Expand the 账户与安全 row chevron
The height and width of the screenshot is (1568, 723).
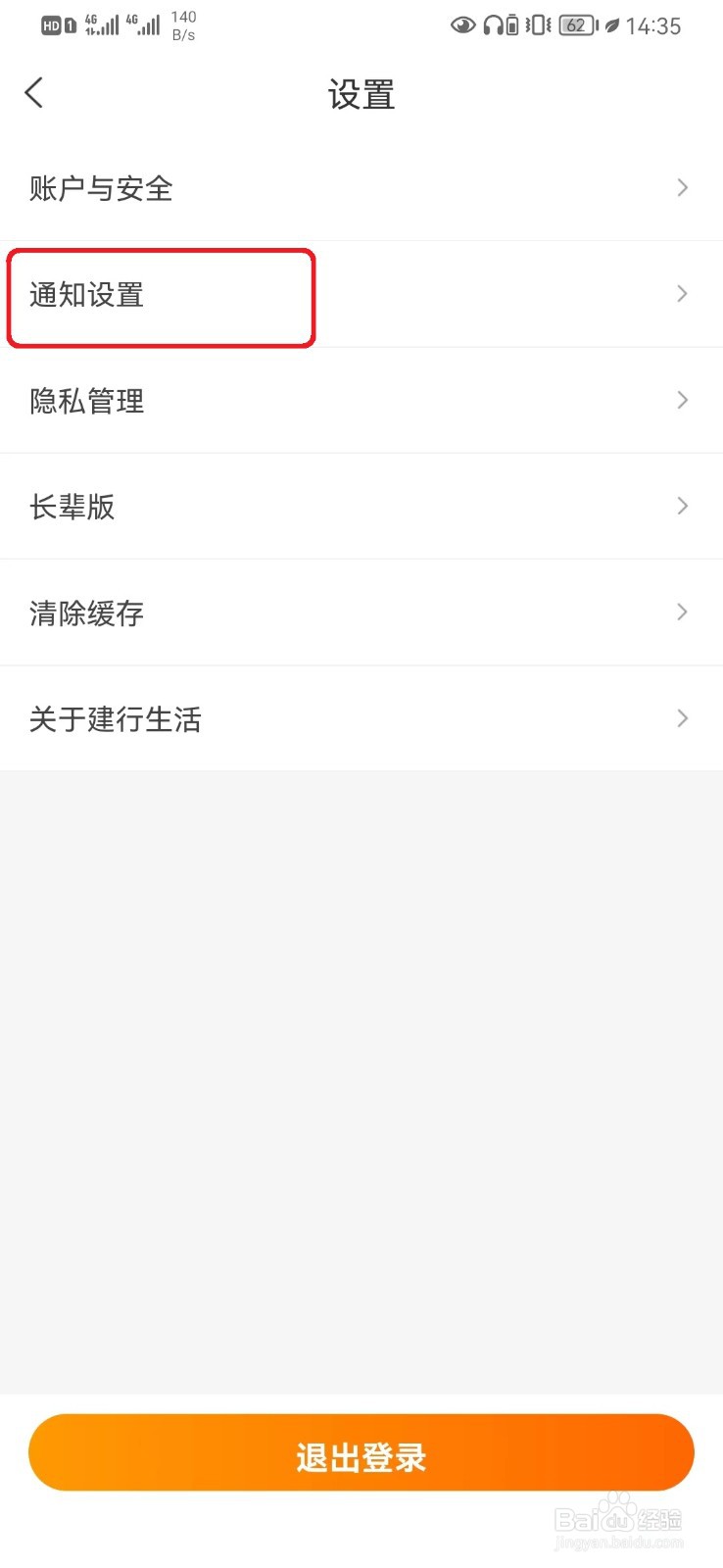[683, 188]
